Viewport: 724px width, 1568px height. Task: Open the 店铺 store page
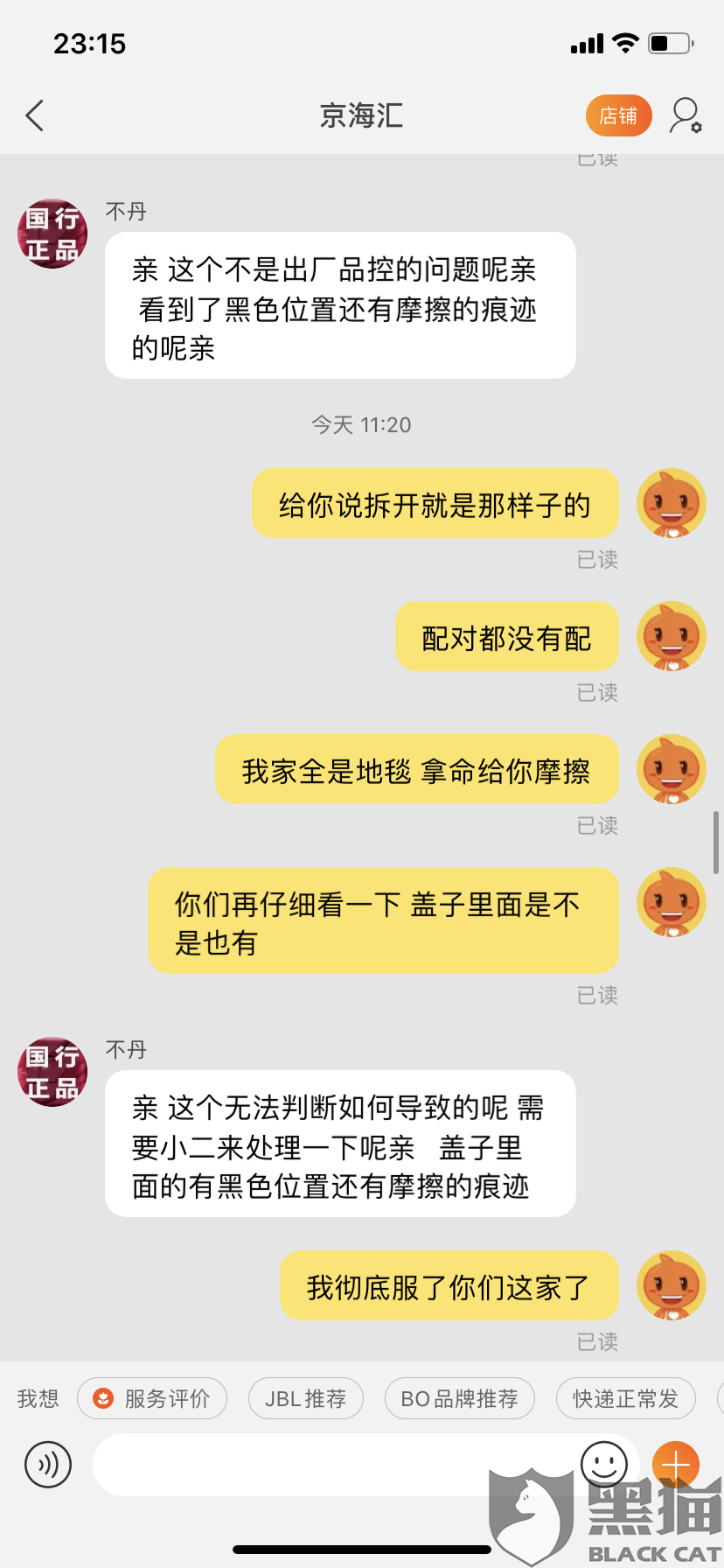coord(618,115)
